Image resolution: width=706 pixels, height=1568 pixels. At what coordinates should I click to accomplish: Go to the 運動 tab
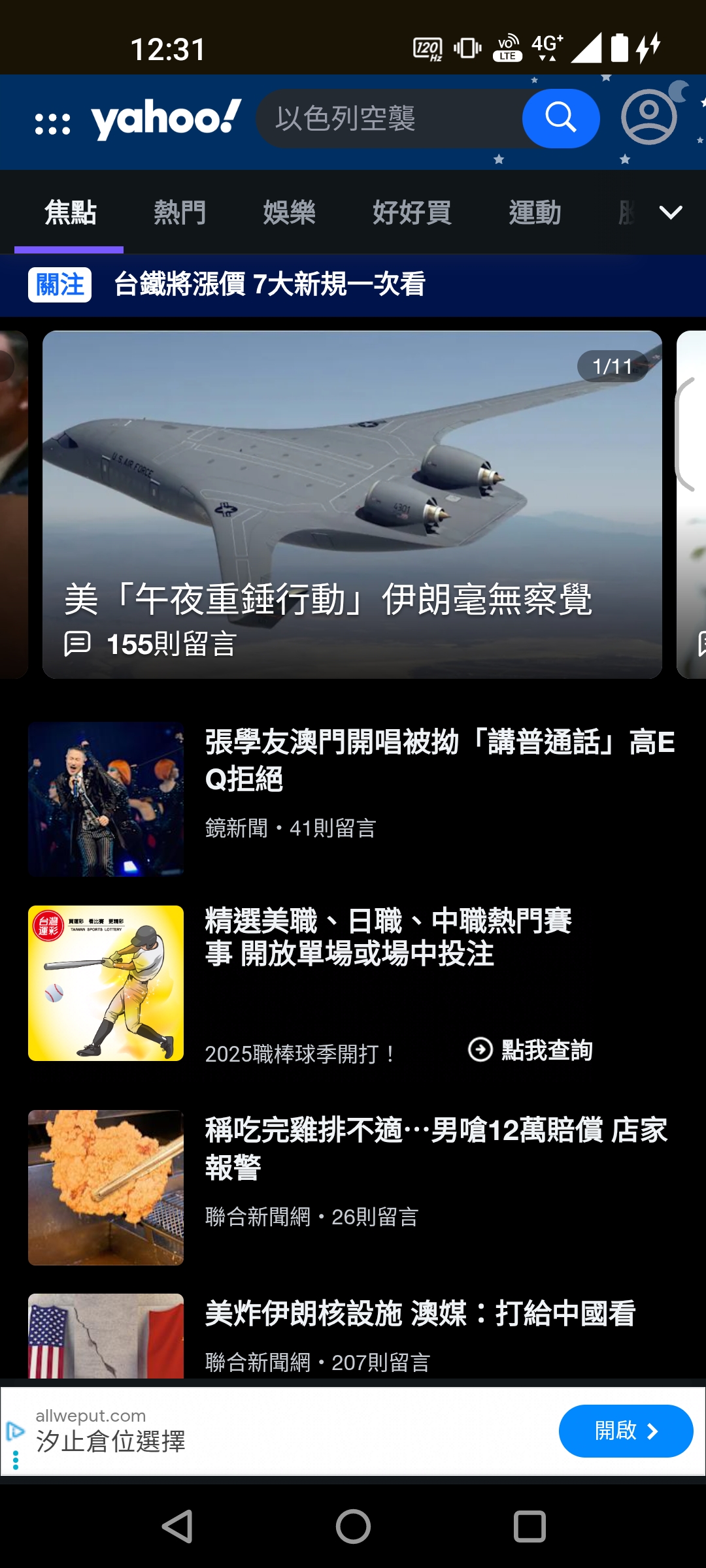[535, 212]
